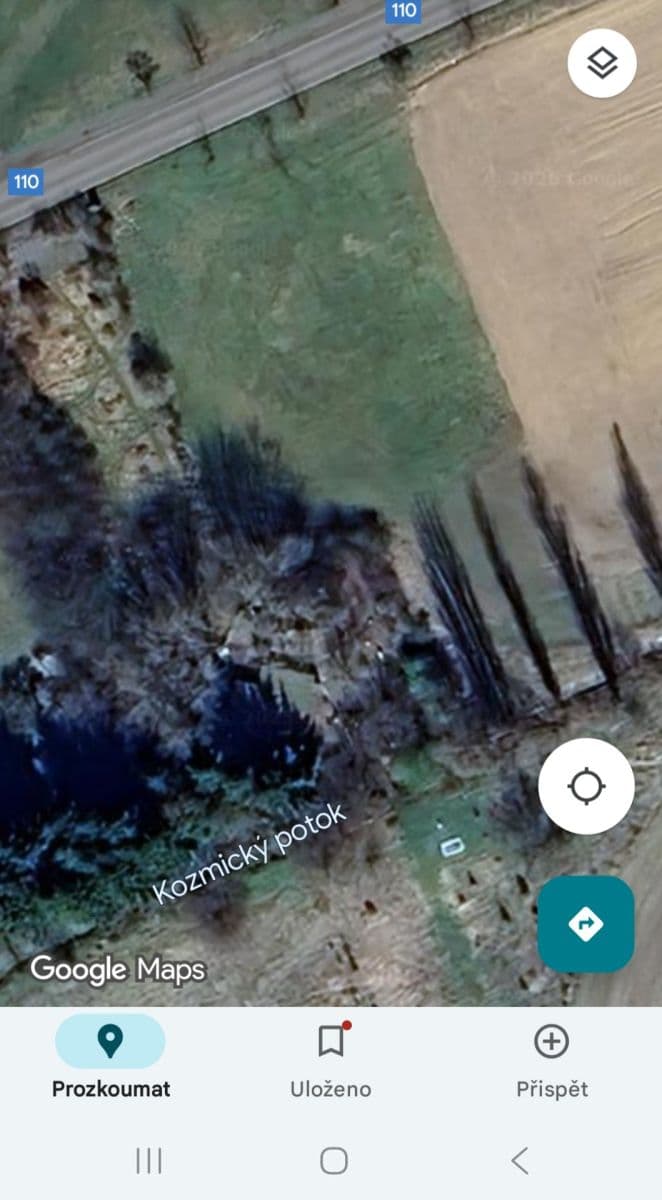Open the Uloženo tab
662x1200 pixels.
click(x=331, y=1058)
